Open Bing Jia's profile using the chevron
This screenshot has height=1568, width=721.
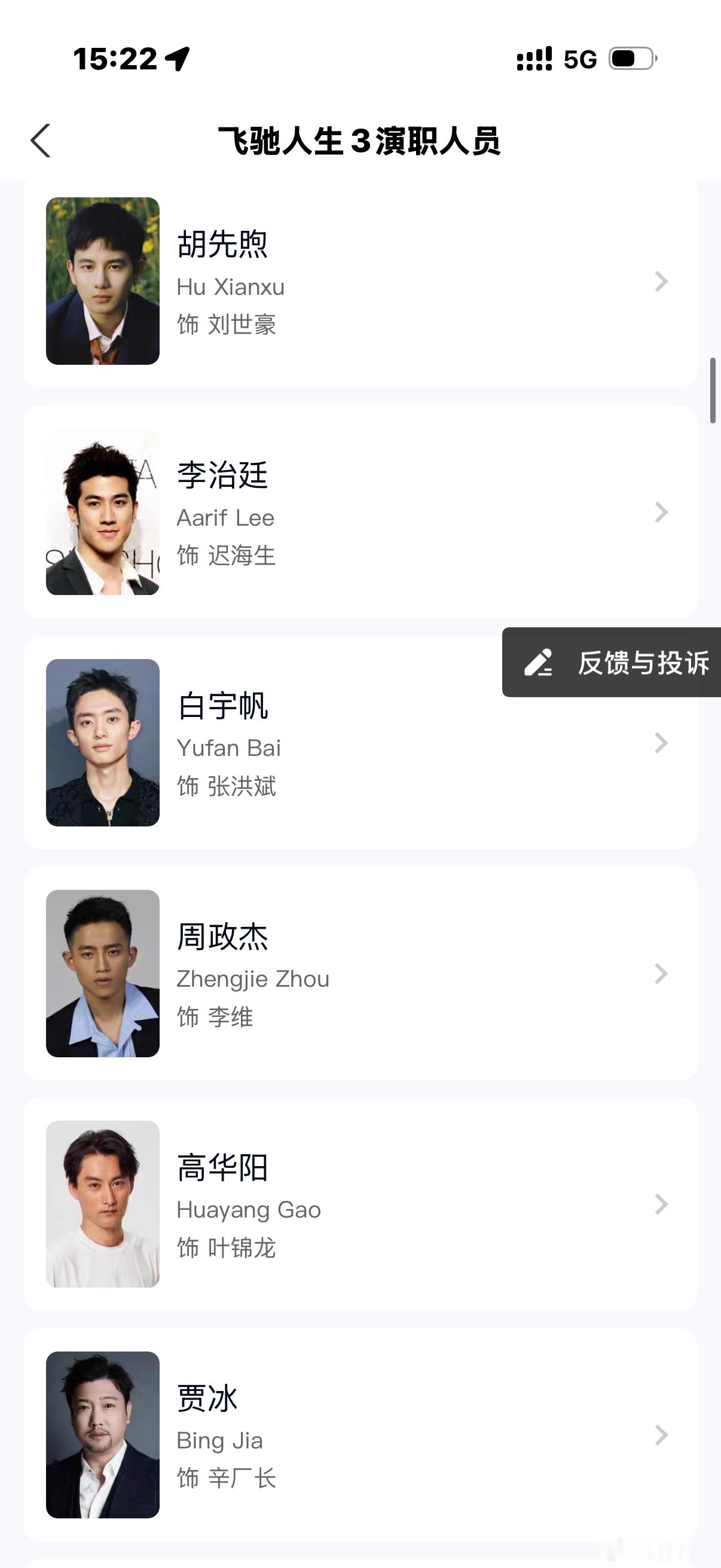tap(661, 1435)
